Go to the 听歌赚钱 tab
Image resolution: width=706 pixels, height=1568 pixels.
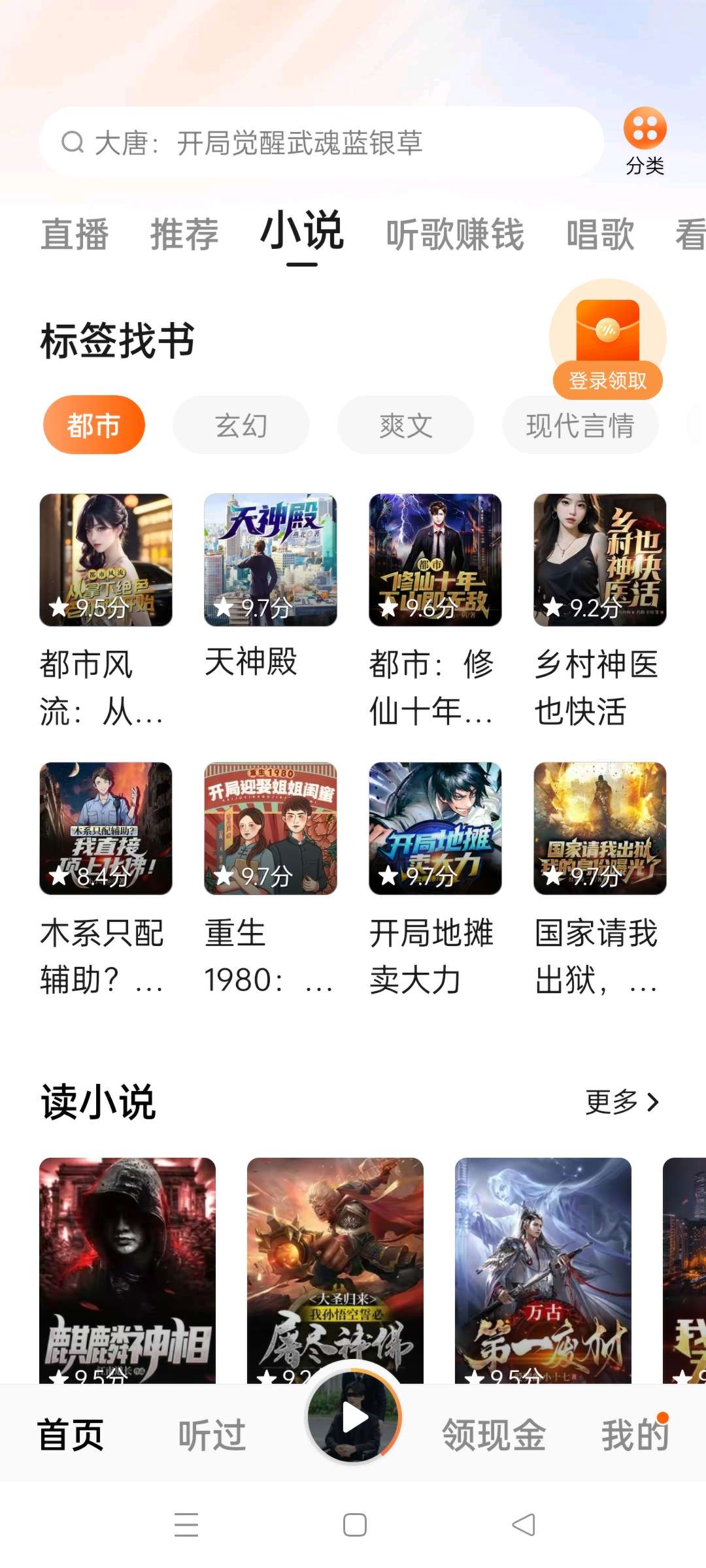[455, 235]
